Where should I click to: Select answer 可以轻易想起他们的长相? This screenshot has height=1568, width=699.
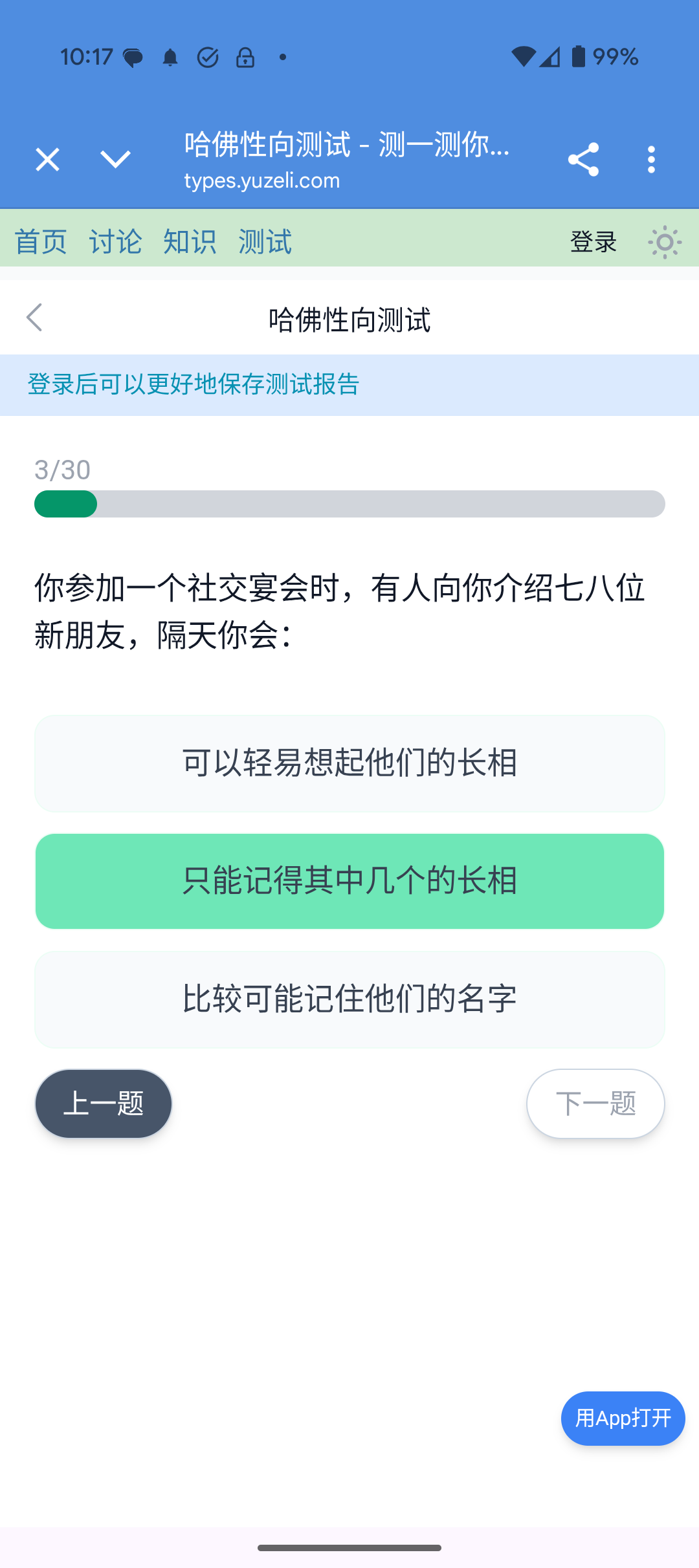click(x=349, y=763)
